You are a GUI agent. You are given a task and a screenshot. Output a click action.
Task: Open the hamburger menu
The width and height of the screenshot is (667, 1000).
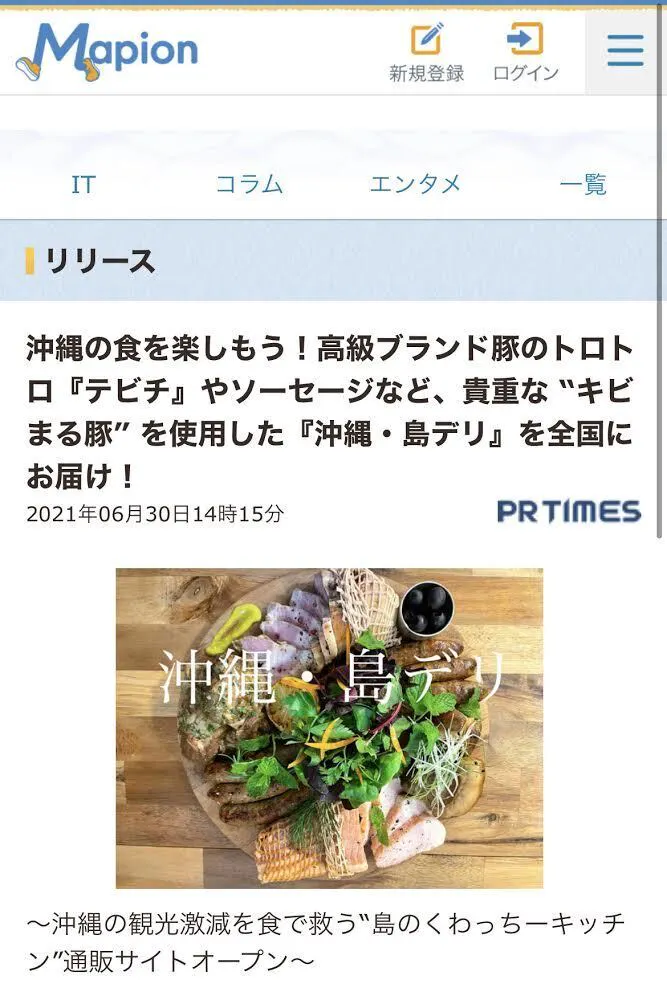(625, 51)
